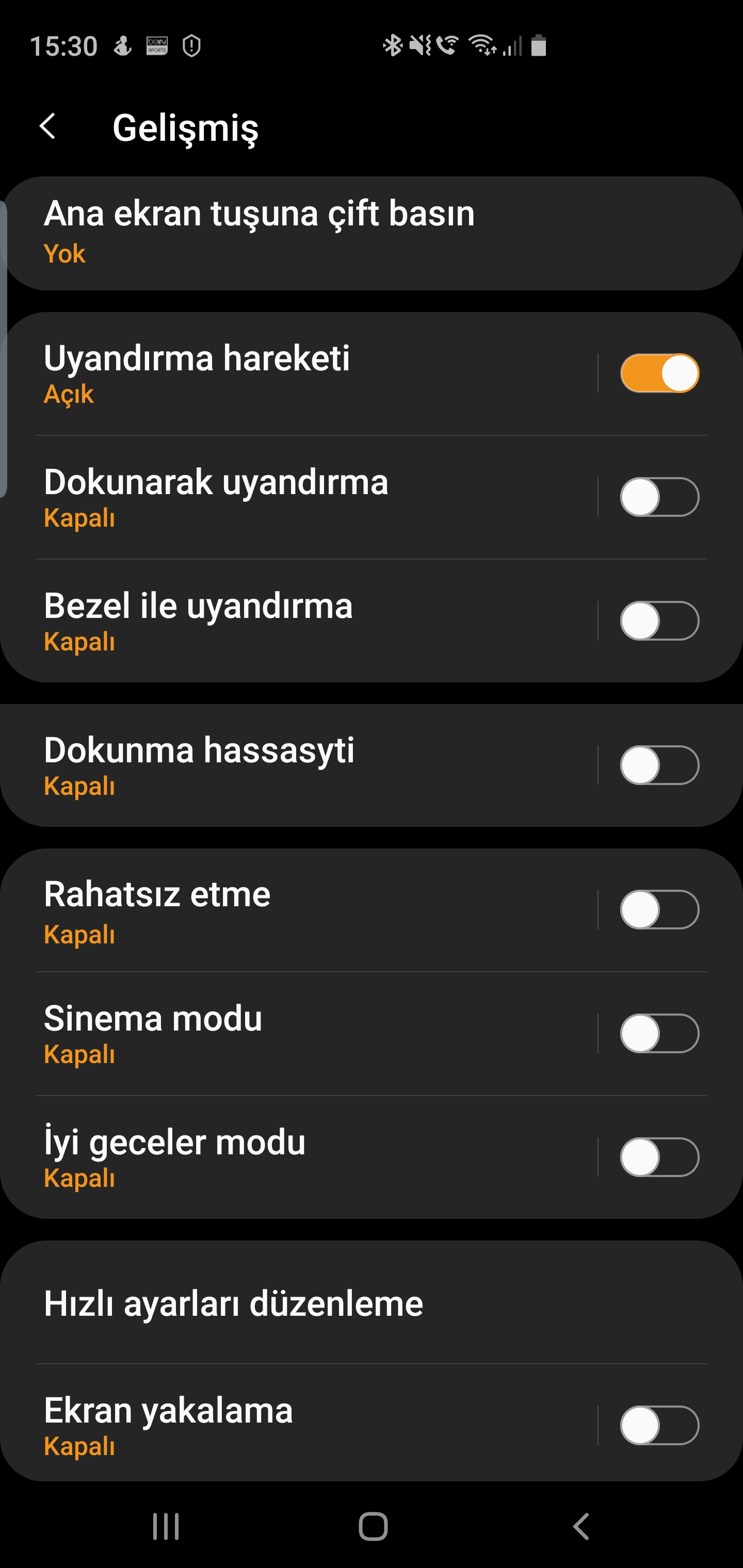Viewport: 743px width, 1568px height.
Task: Switch on Dokunma hassasyiti
Action: pyautogui.click(x=659, y=765)
